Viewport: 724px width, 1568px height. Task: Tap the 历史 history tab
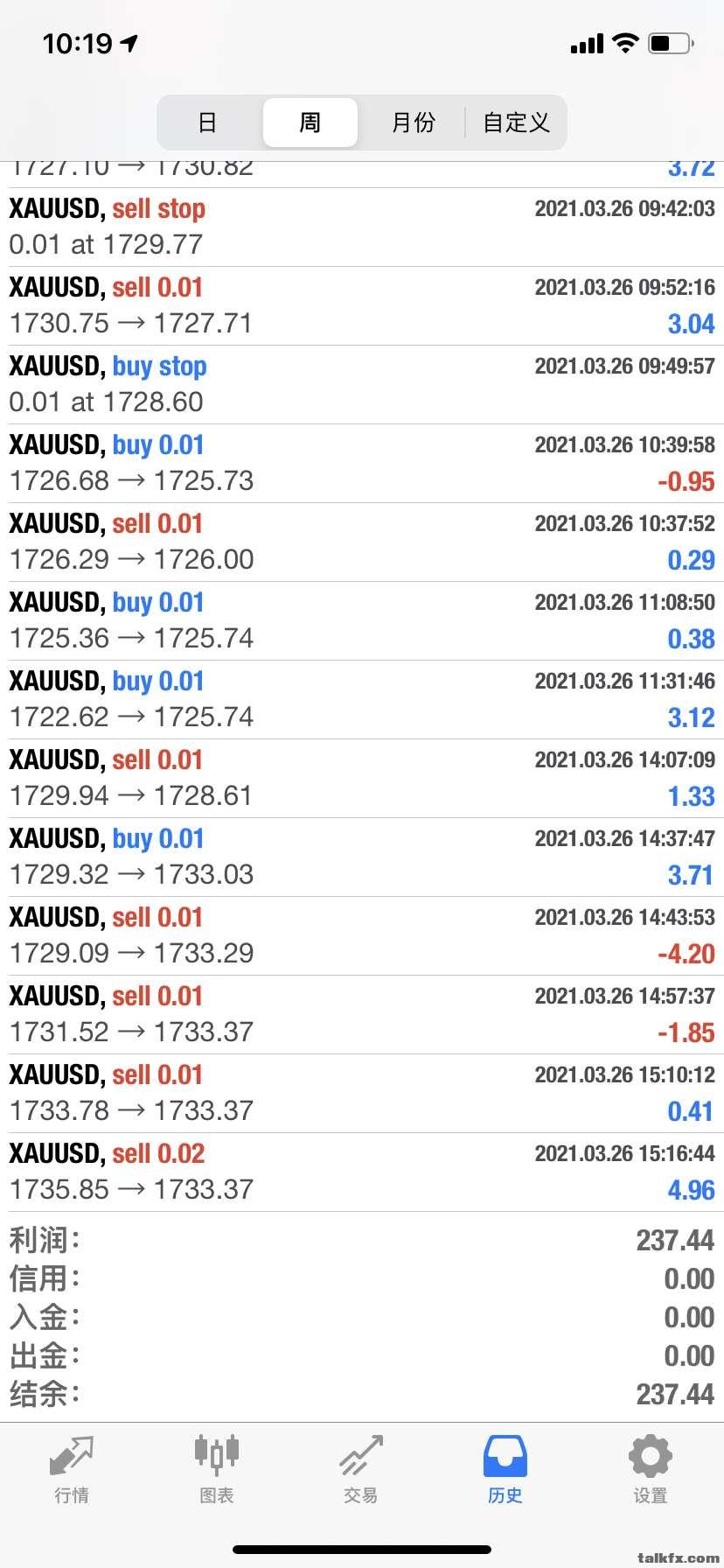(505, 1469)
